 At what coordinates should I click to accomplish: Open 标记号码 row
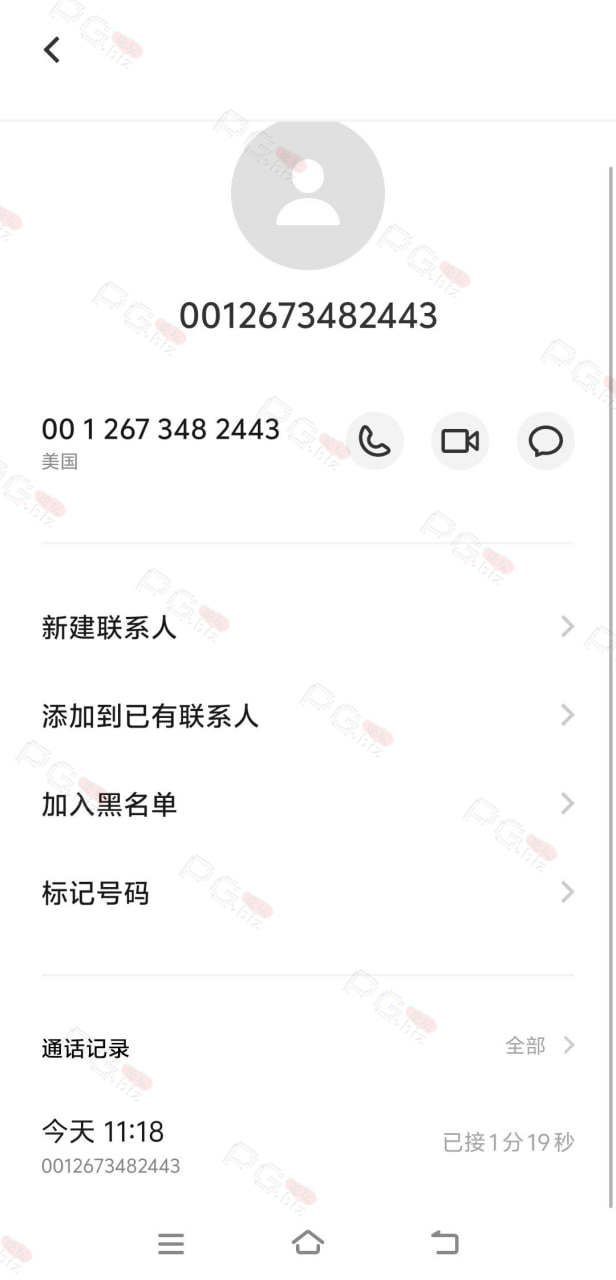tap(308, 892)
